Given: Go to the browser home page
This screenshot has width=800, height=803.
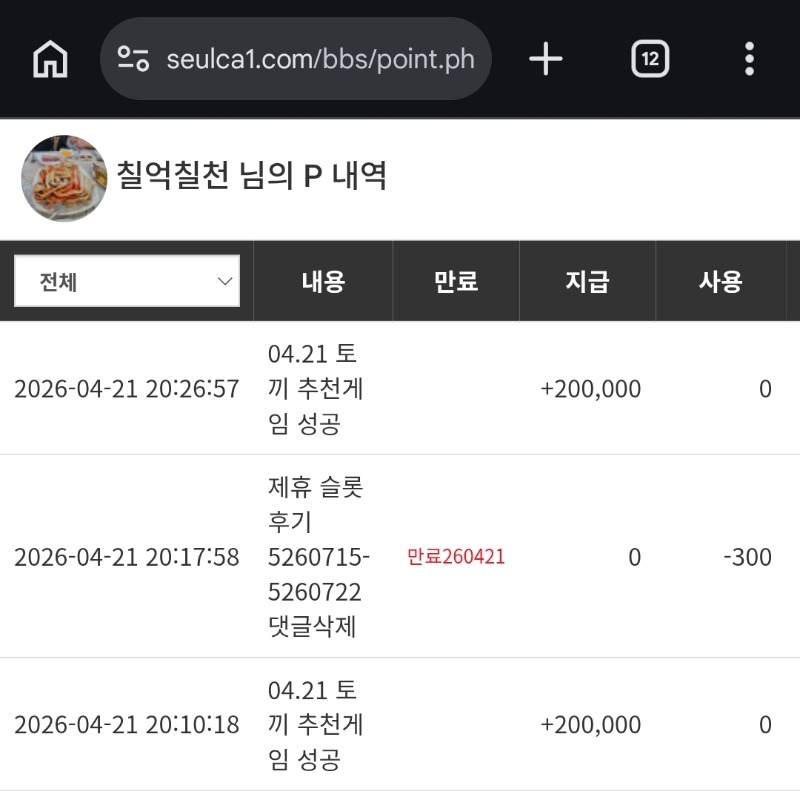Looking at the screenshot, I should pos(50,59).
